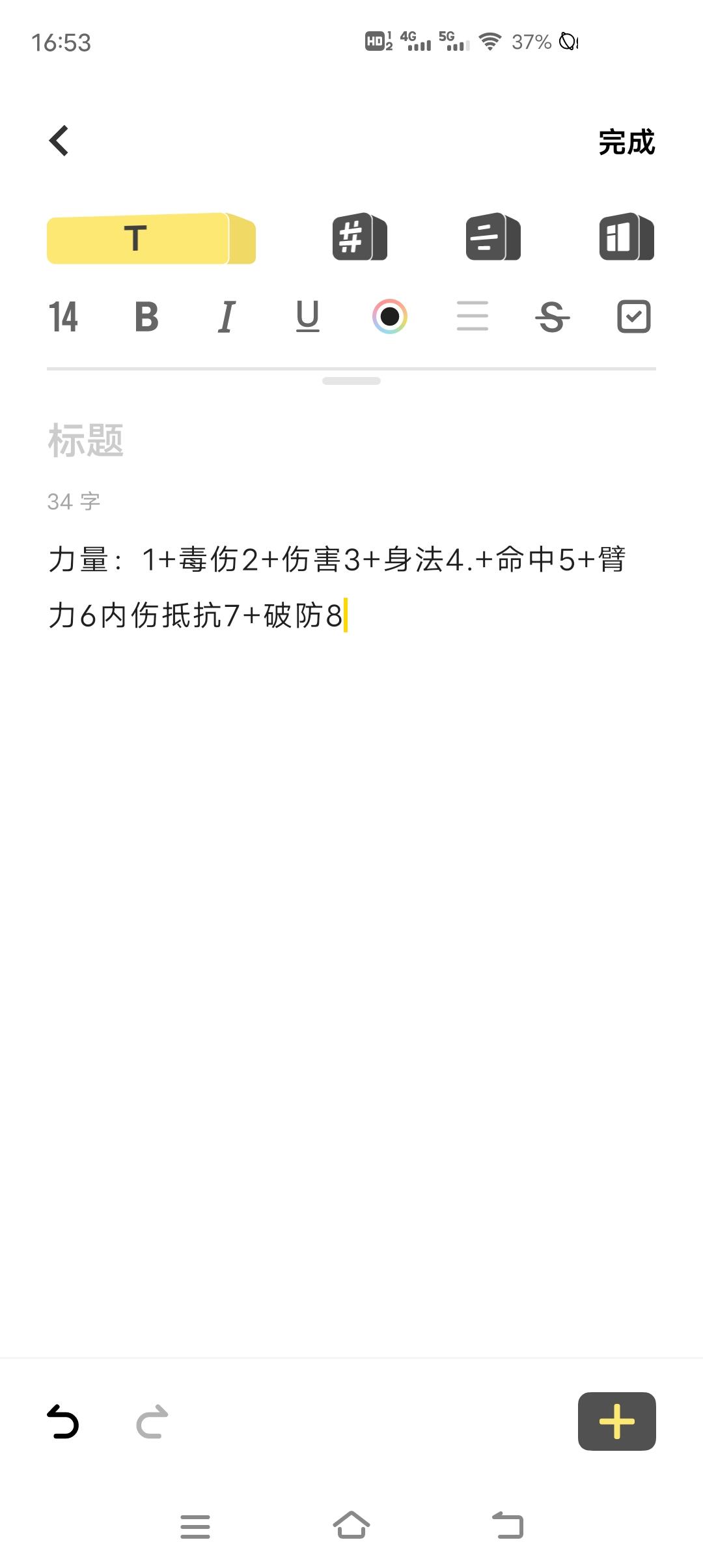Screen dimensions: 703x1568
Task: Open the paragraph lines style tab
Action: tap(493, 237)
